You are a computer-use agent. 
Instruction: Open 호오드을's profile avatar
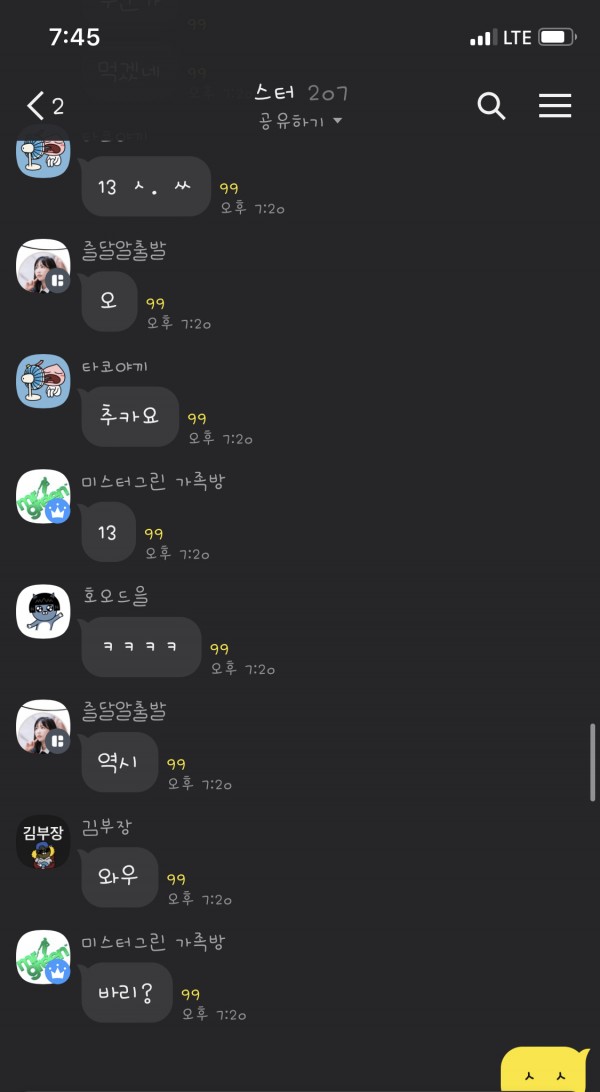[x=43, y=611]
